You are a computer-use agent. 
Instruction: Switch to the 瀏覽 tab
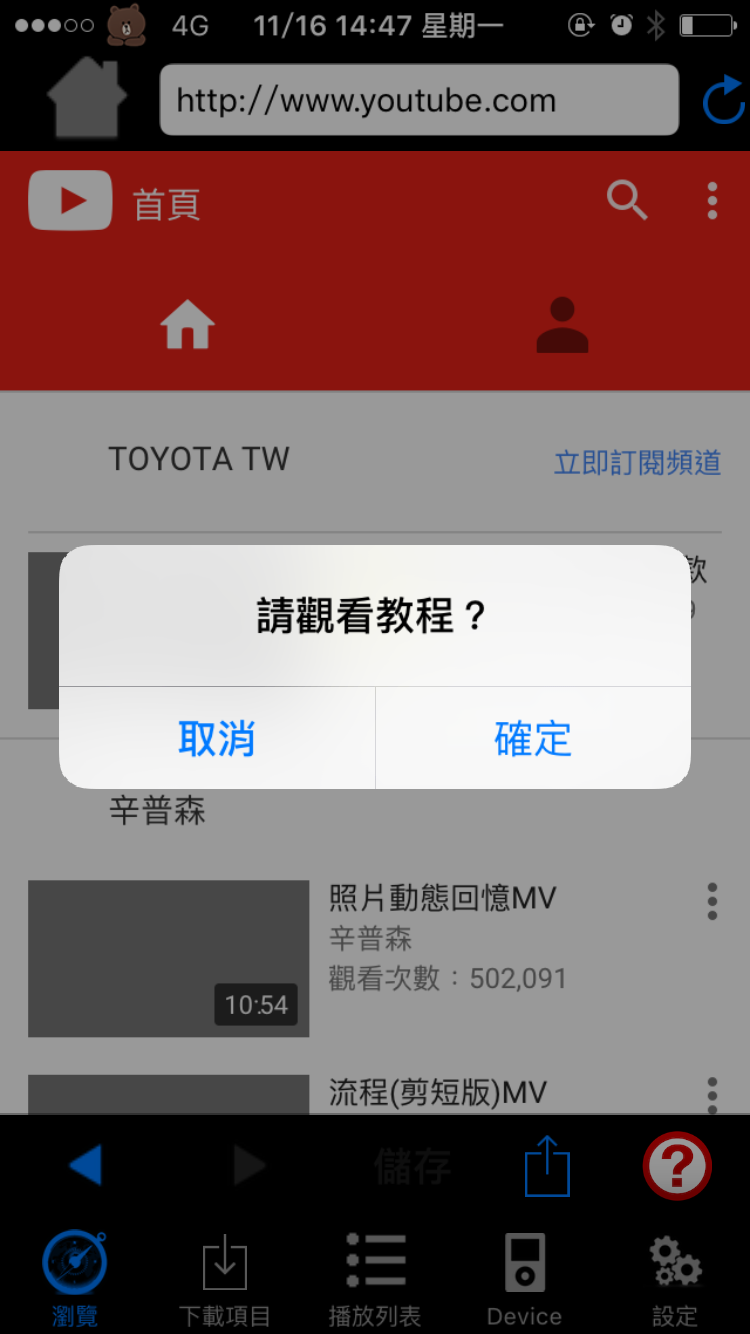tap(75, 1277)
